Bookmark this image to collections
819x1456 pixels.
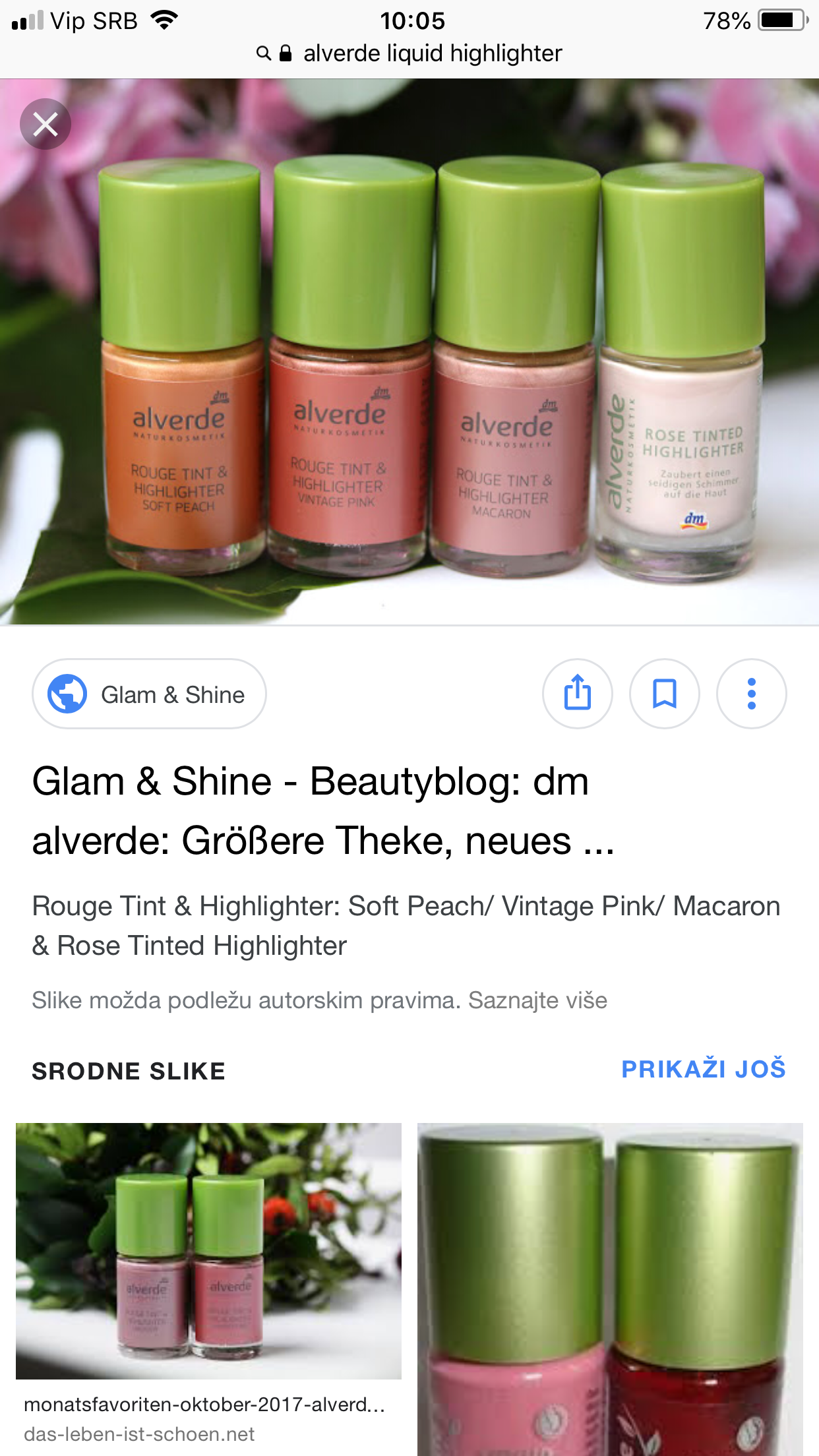tap(664, 694)
